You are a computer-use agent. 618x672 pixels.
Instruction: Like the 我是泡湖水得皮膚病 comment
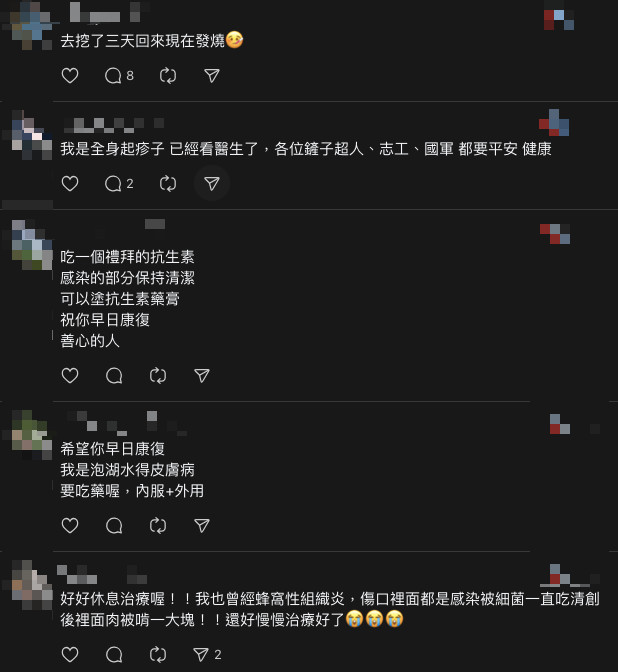(70, 526)
